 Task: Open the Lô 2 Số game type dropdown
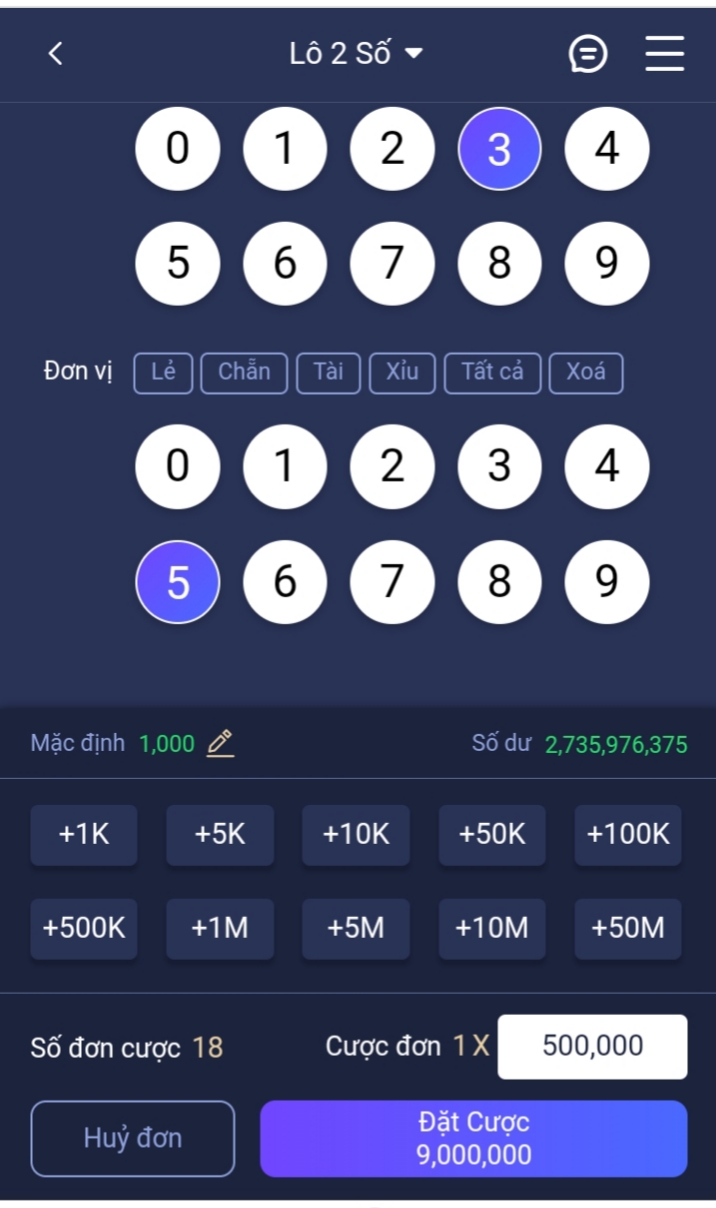pyautogui.click(x=356, y=54)
